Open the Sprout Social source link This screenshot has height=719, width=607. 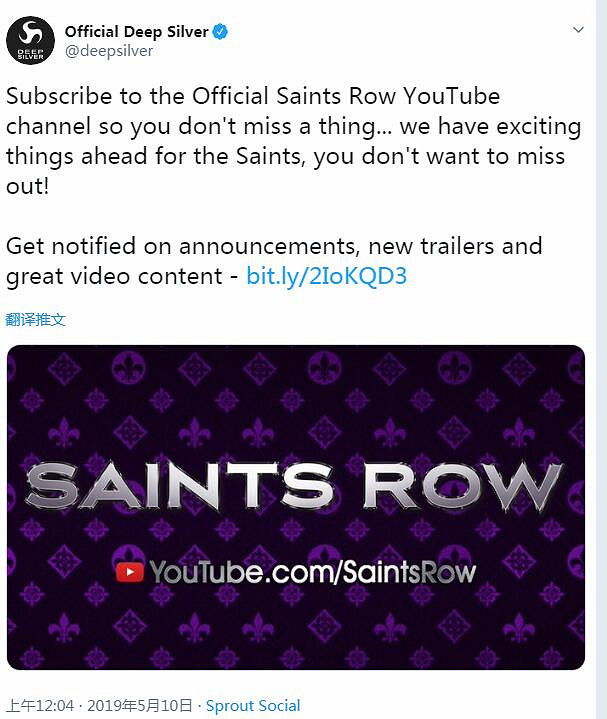[x=253, y=705]
